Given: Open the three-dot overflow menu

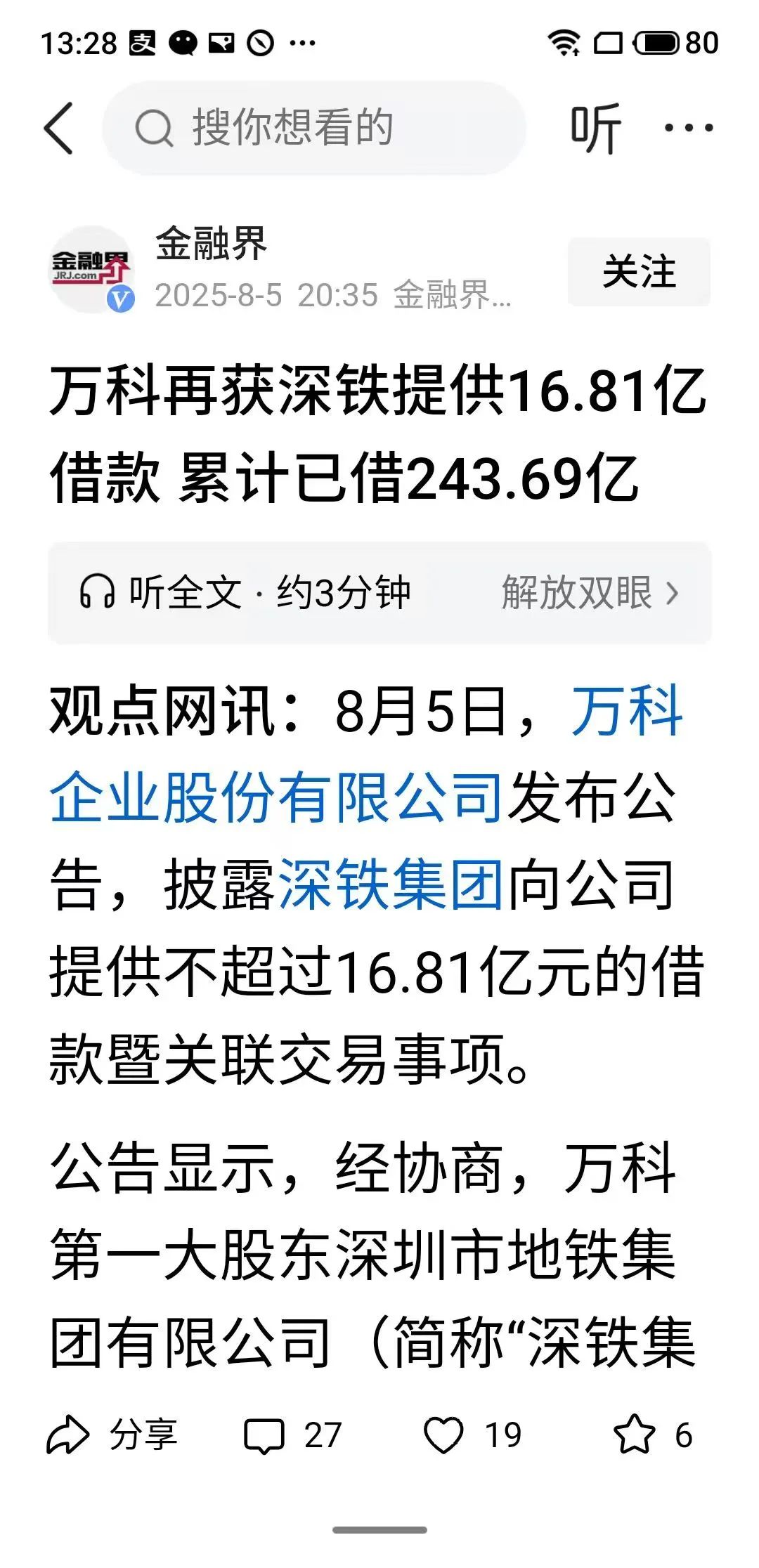Looking at the screenshot, I should pyautogui.click(x=689, y=128).
